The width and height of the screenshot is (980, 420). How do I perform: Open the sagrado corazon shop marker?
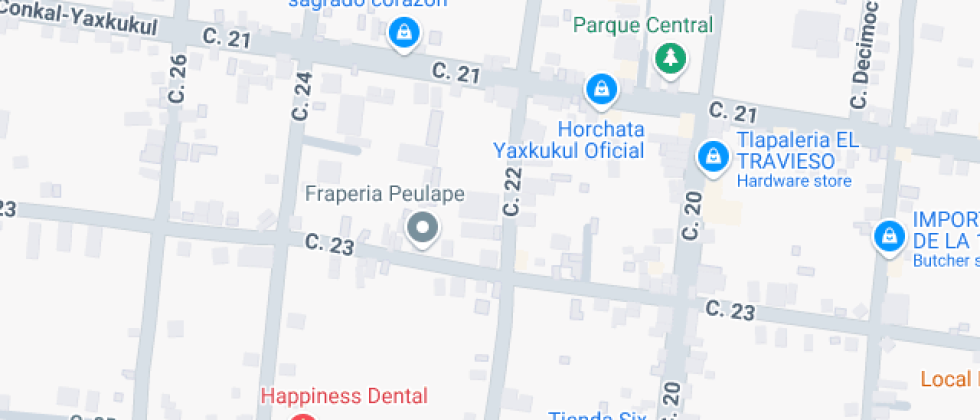(x=403, y=34)
